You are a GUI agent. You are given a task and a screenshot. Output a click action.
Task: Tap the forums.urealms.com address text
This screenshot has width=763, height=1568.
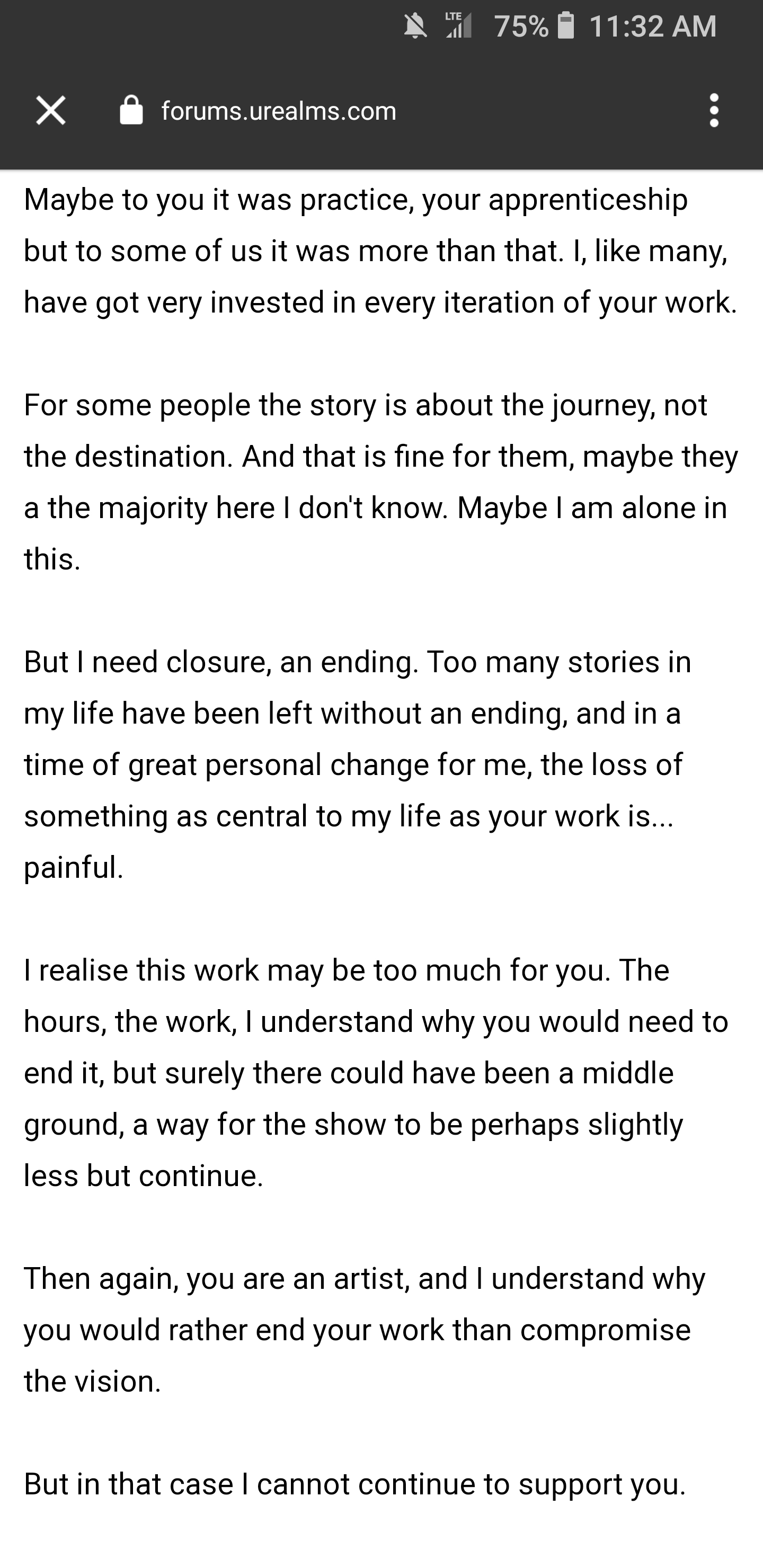click(x=279, y=111)
